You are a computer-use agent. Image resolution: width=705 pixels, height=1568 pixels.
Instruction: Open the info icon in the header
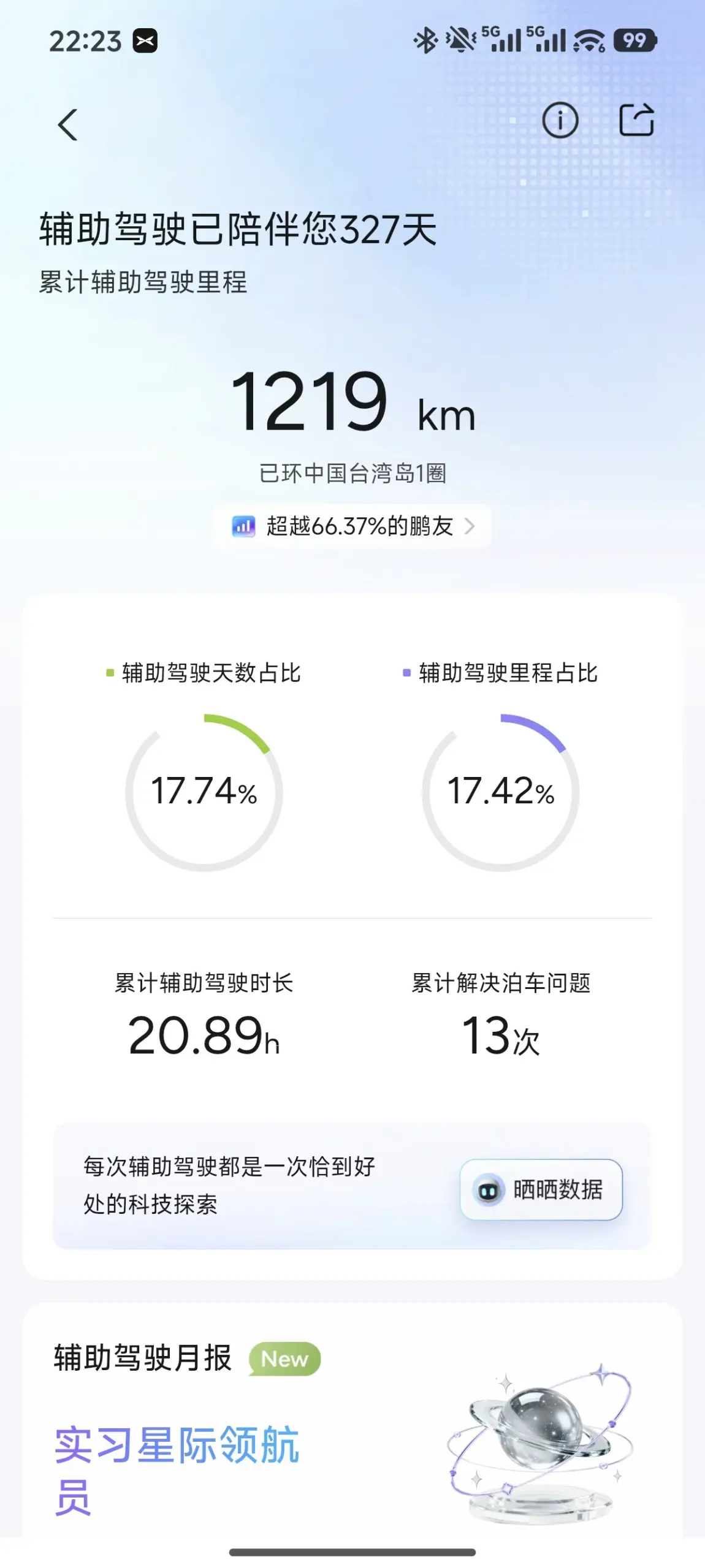(560, 120)
